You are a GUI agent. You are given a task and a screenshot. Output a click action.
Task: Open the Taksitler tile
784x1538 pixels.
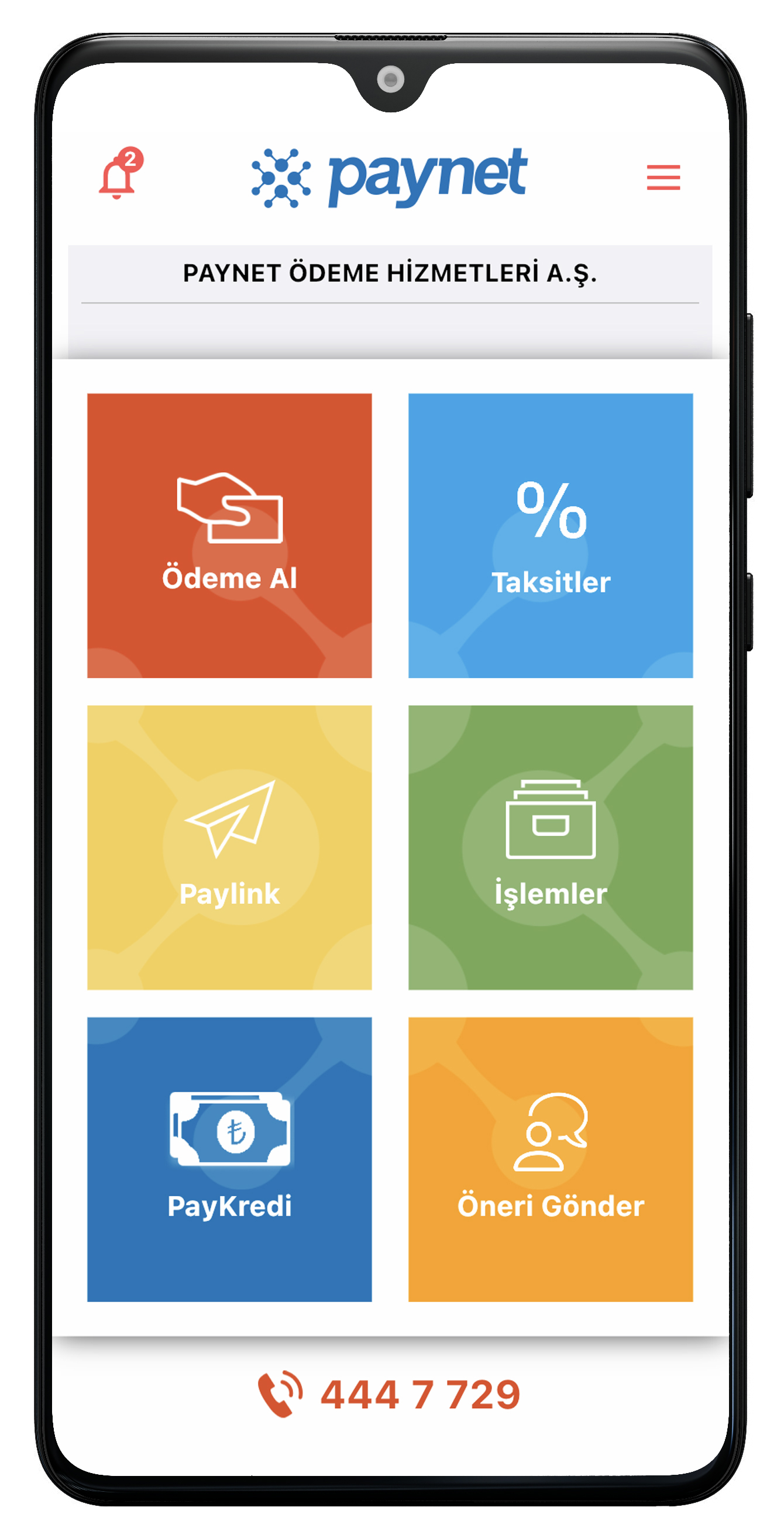pyautogui.click(x=550, y=535)
